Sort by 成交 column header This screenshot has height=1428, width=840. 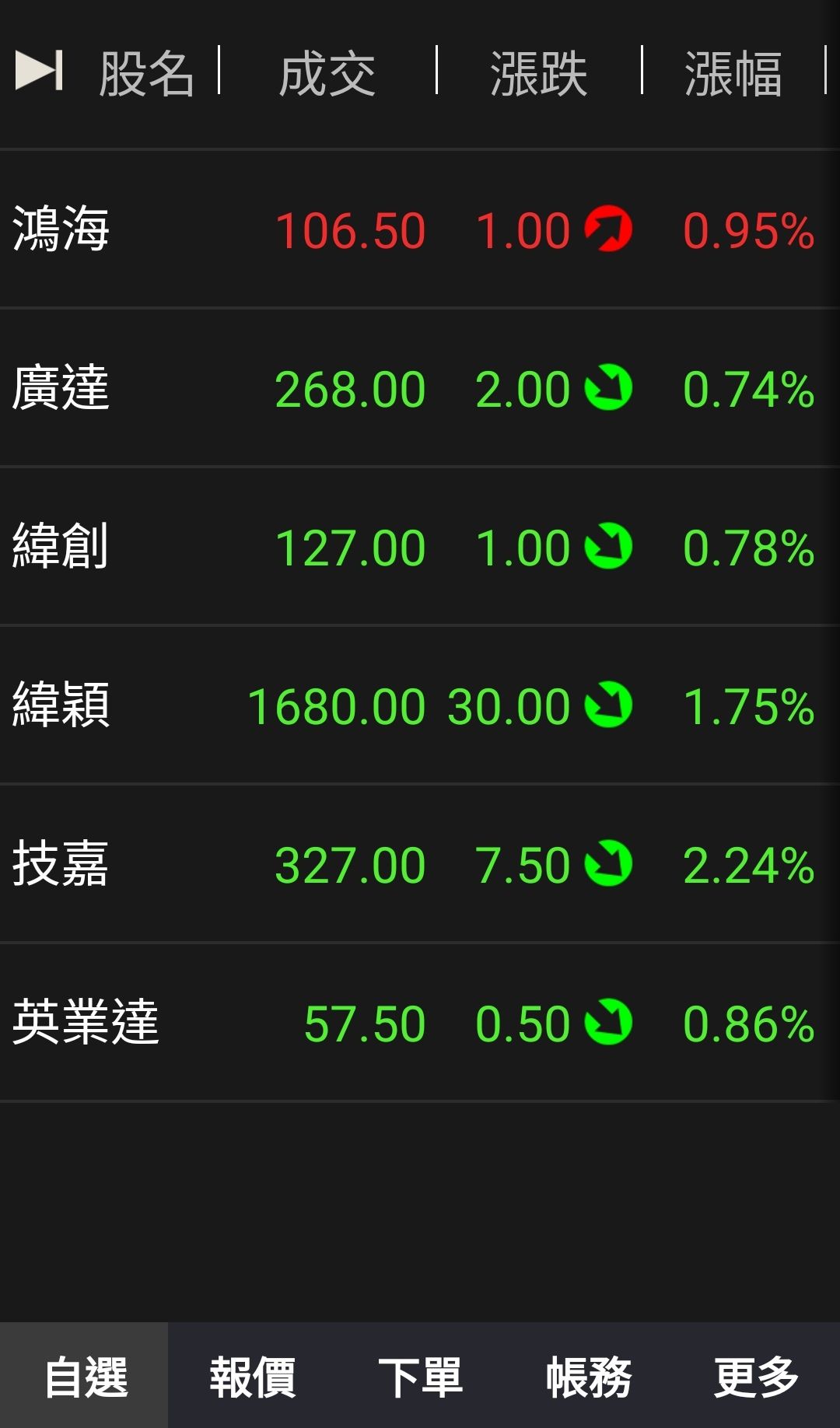pyautogui.click(x=327, y=74)
